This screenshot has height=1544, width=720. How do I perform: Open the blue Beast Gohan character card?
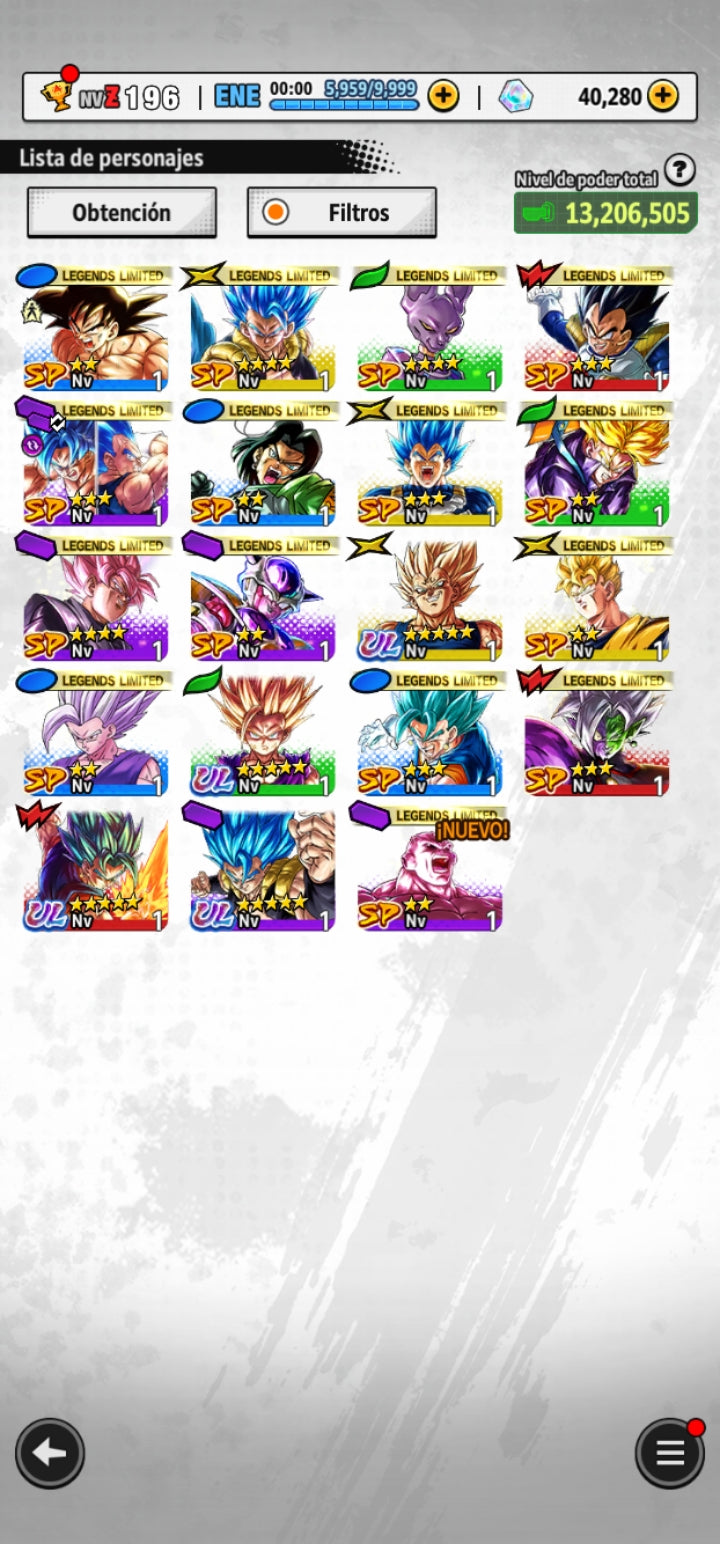(96, 735)
